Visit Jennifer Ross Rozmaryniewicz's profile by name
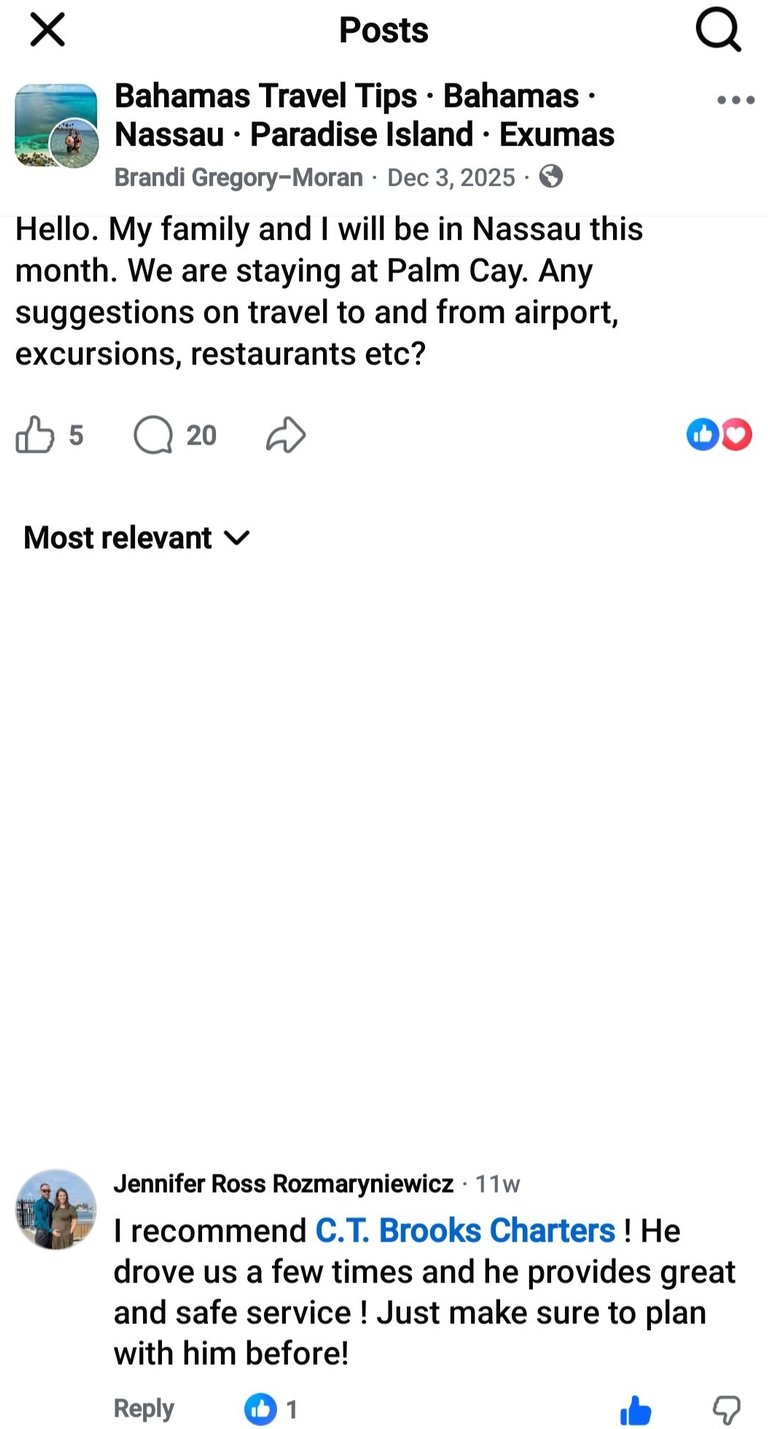Viewport: 768px width, 1429px height. coord(283,1184)
